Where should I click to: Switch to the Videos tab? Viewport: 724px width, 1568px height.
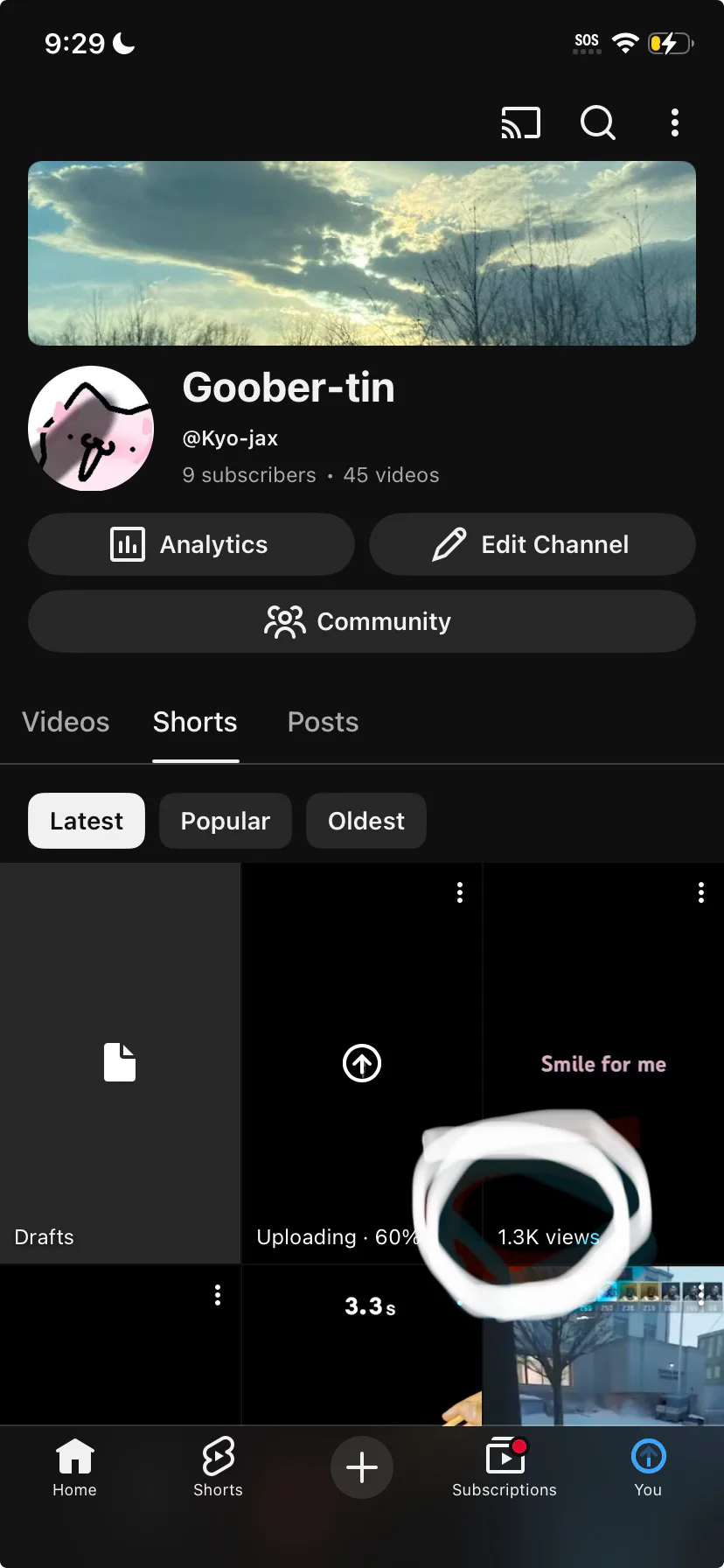coord(66,722)
